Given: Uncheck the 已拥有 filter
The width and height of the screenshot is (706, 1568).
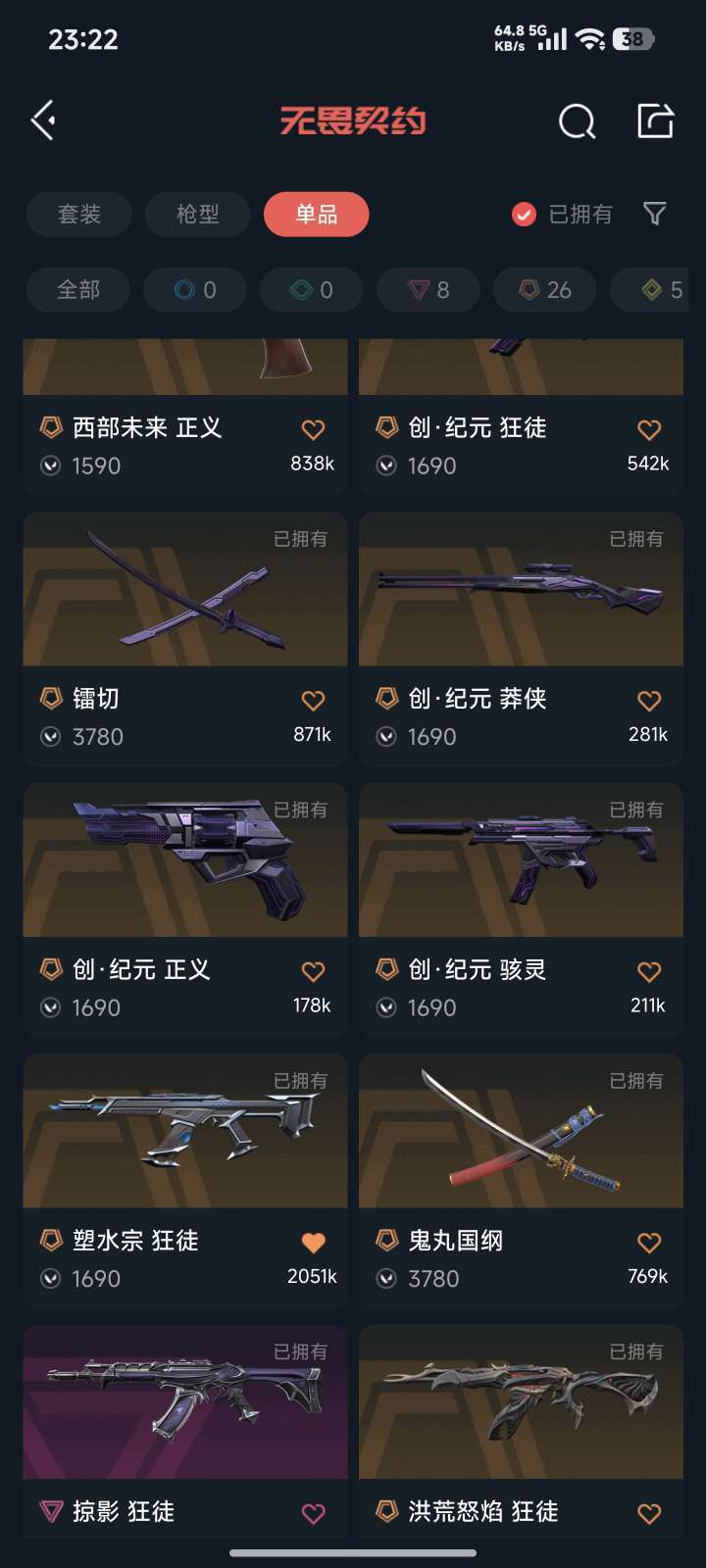Looking at the screenshot, I should 525,215.
